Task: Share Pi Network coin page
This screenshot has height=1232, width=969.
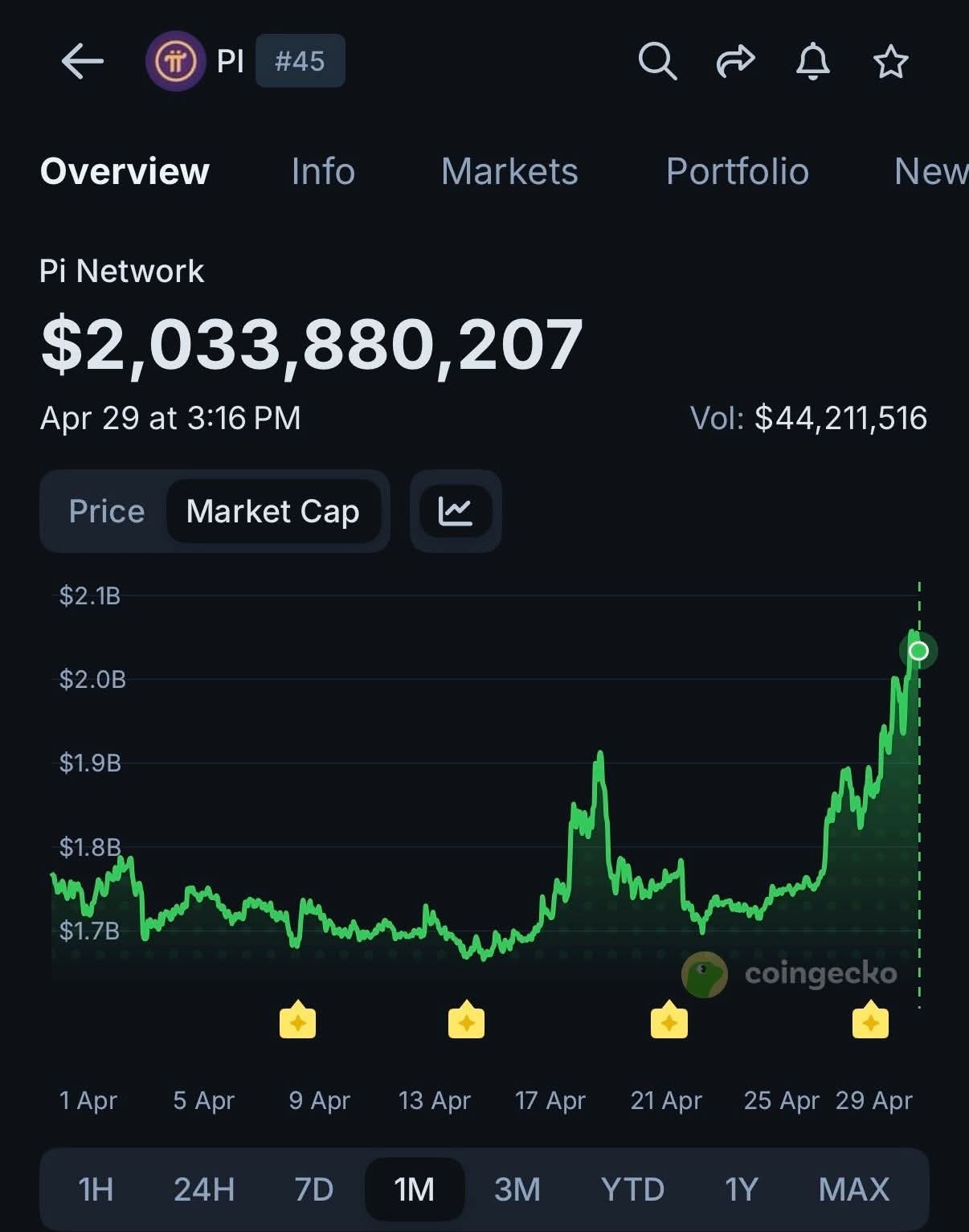Action: pyautogui.click(x=735, y=61)
